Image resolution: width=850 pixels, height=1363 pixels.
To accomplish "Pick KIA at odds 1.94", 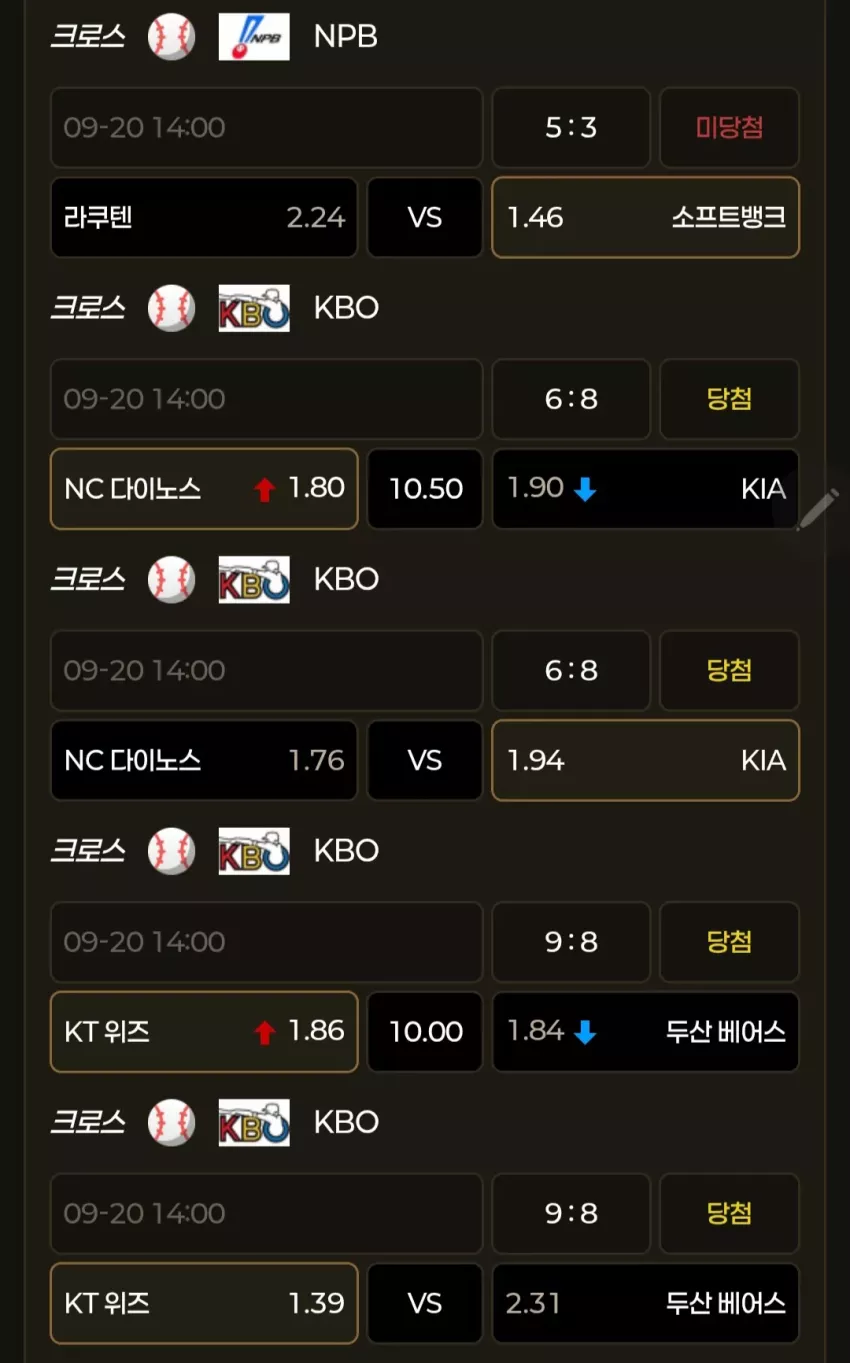I will click(x=646, y=760).
